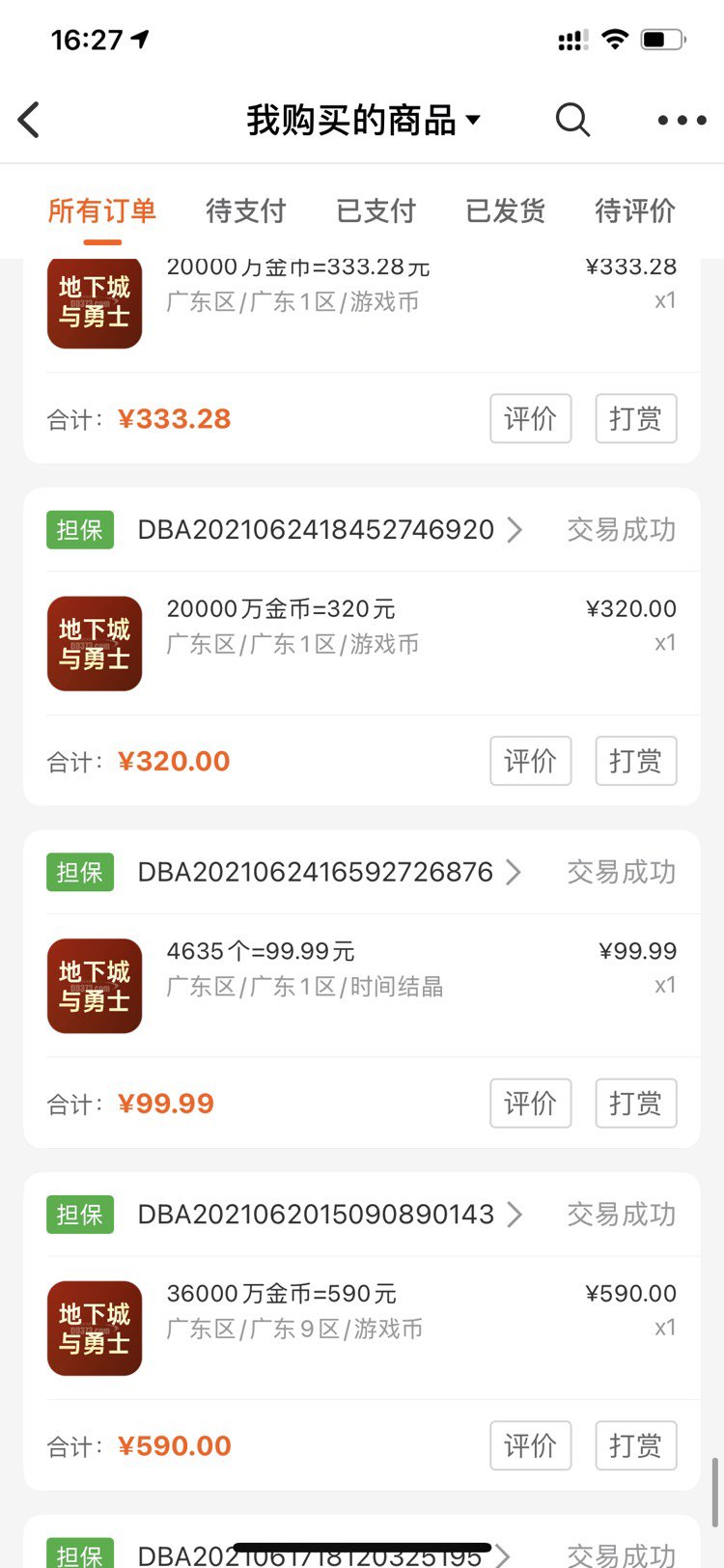This screenshot has width=724, height=1568.
Task: Tap 打赏 on the ¥320.00 order
Action: pos(636,761)
